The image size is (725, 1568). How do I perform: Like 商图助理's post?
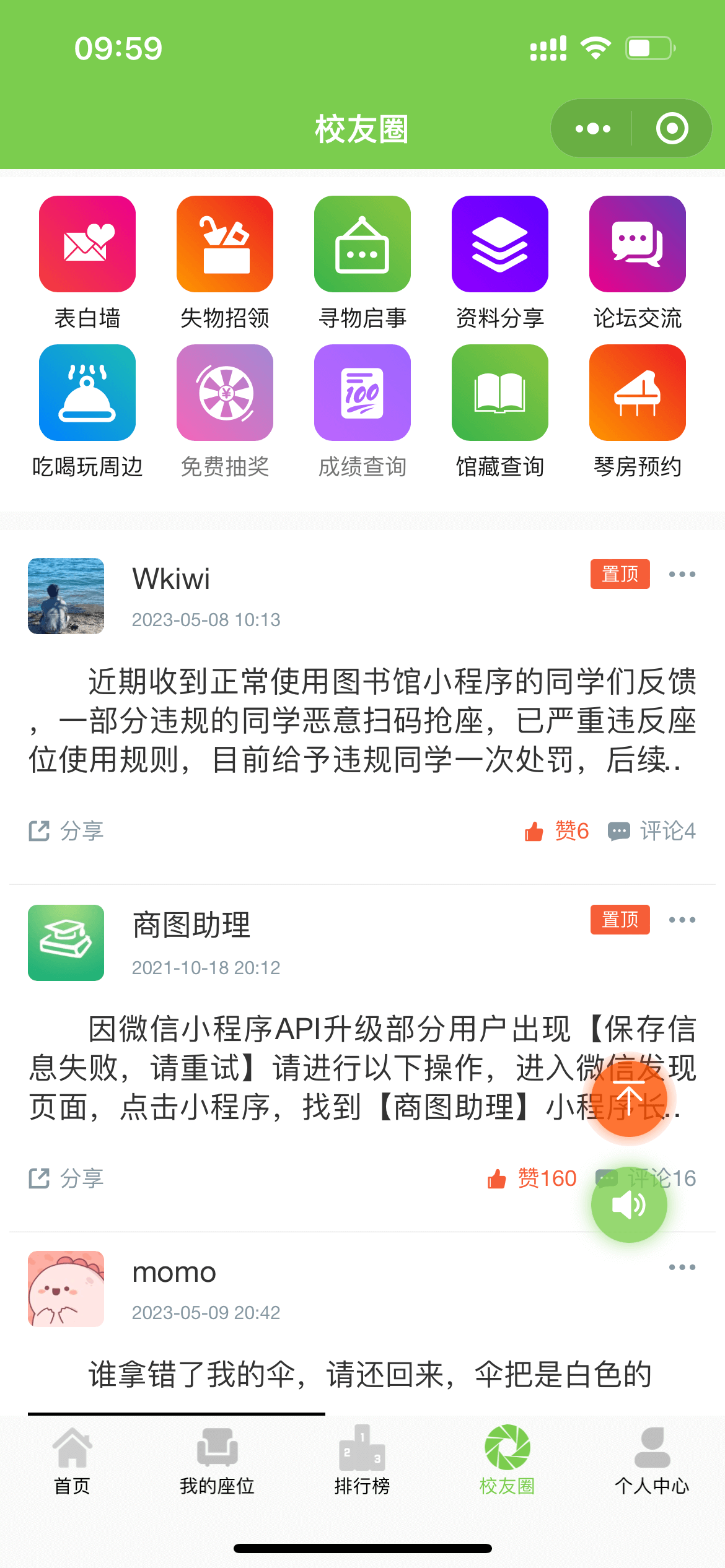[x=532, y=1178]
